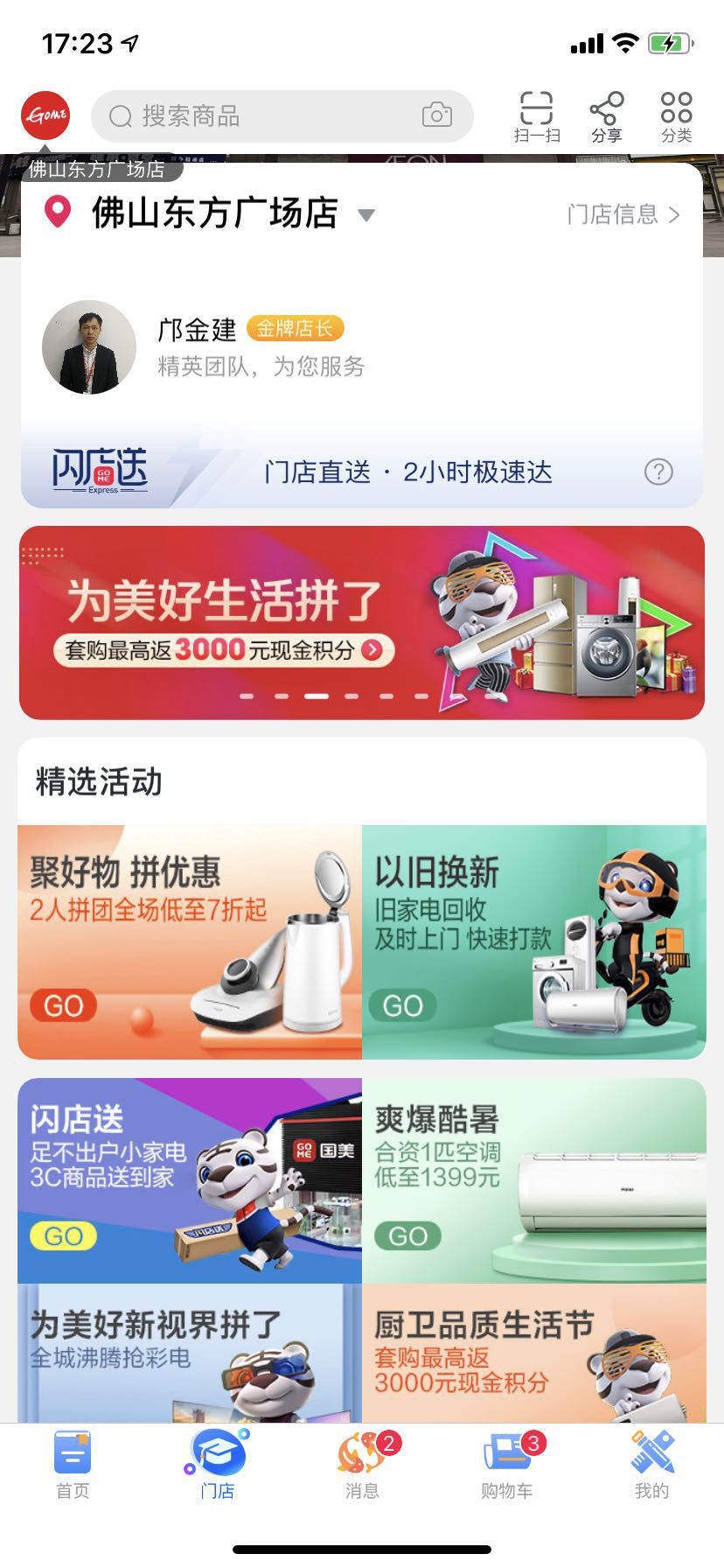The image size is (724, 1568).
Task: Switch to the 首页 tab
Action: click(73, 1462)
